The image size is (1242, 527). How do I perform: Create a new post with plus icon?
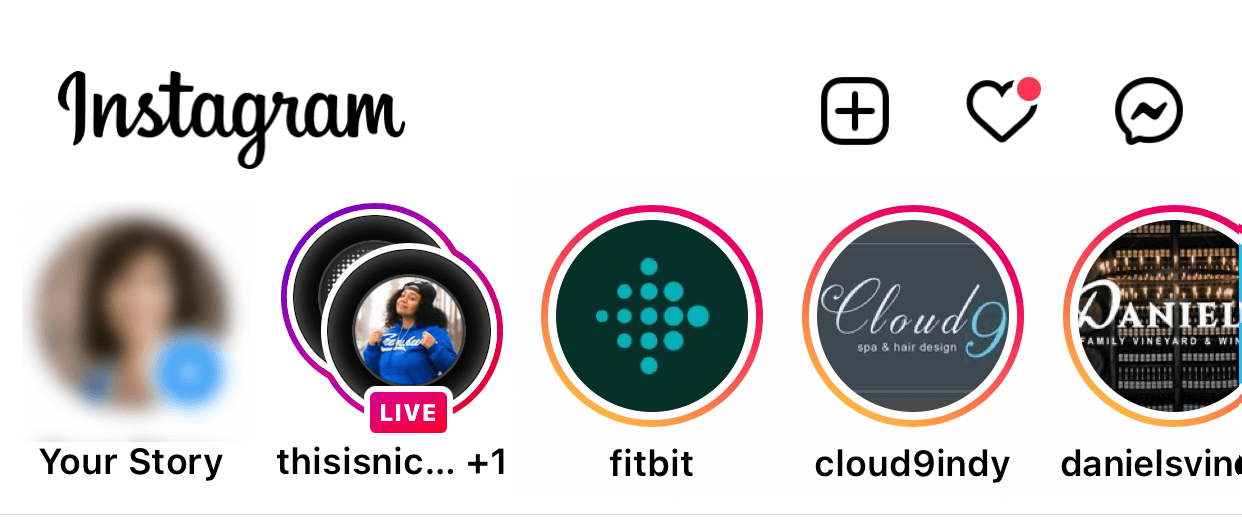[x=855, y=111]
